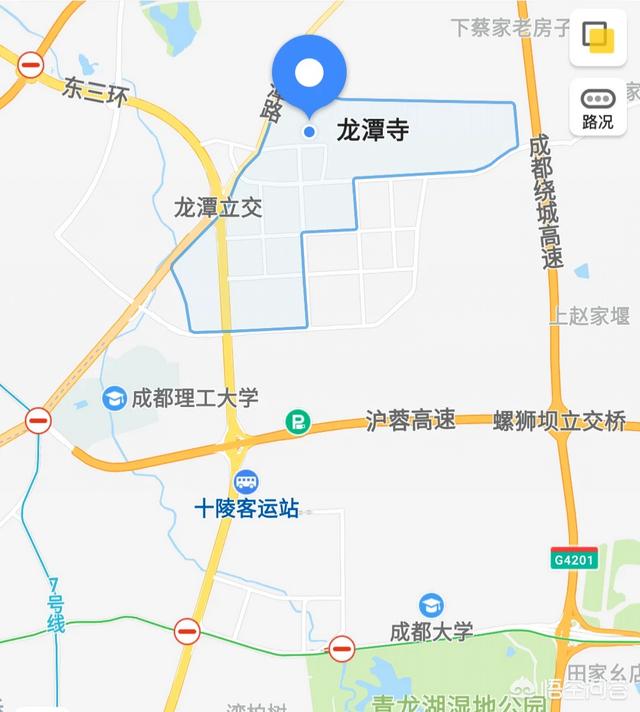Select the 成都理工大学 map marker

coord(115,398)
